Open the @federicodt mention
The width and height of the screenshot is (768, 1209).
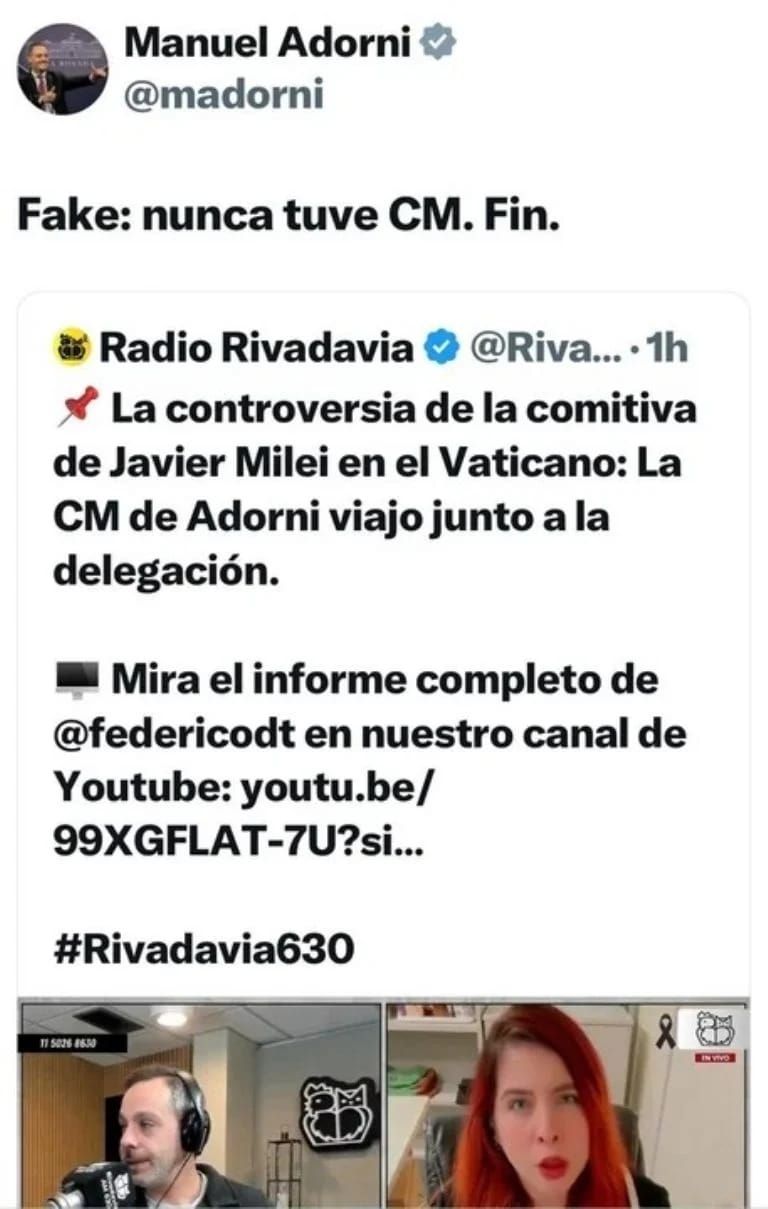(x=174, y=734)
